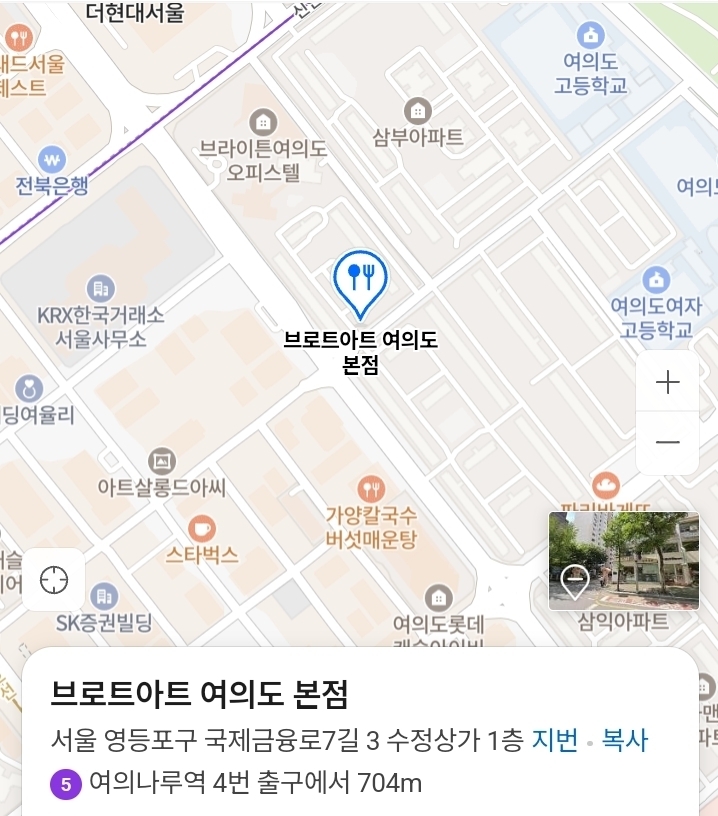Screen dimensions: 718x816
Task: Zoom out of the map
Action: (667, 442)
